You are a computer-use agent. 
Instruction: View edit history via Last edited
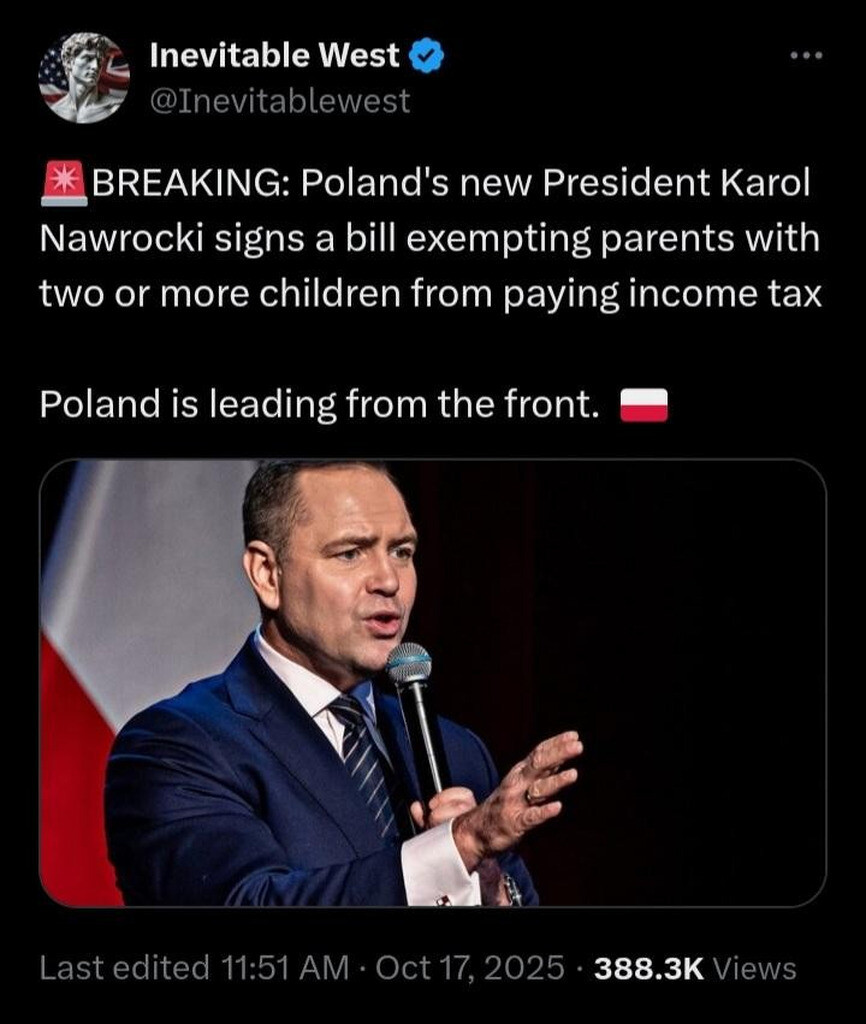click(x=124, y=968)
